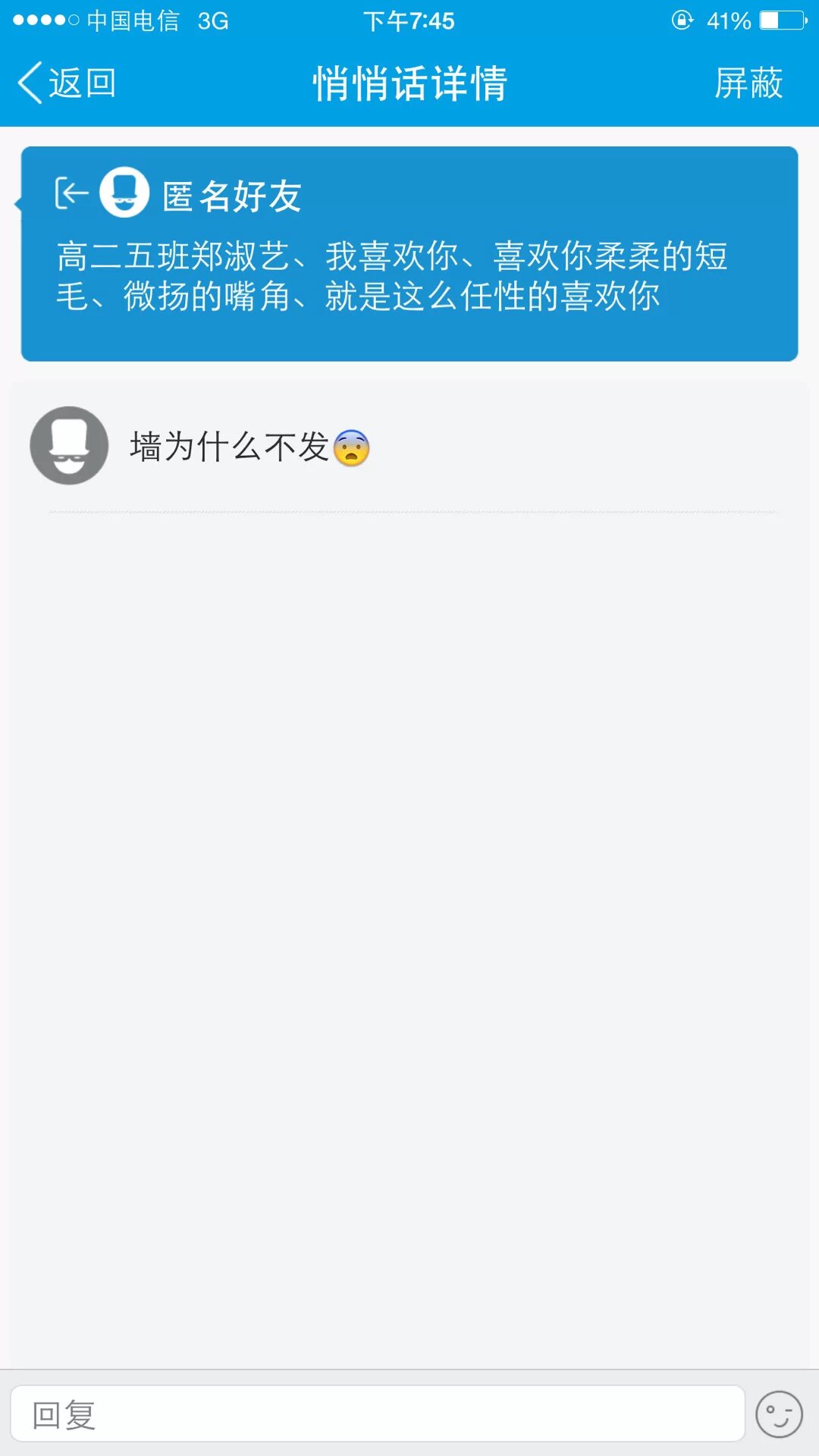Tap 屏蔽 to block this whisper
Viewport: 819px width, 1456px height.
[x=748, y=83]
